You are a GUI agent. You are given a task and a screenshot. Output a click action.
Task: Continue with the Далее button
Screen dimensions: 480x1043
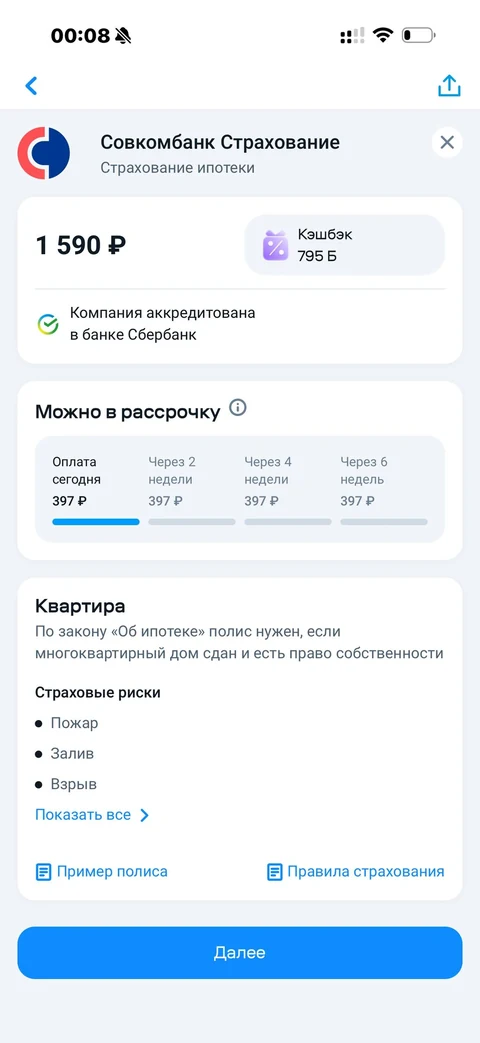coord(239,953)
